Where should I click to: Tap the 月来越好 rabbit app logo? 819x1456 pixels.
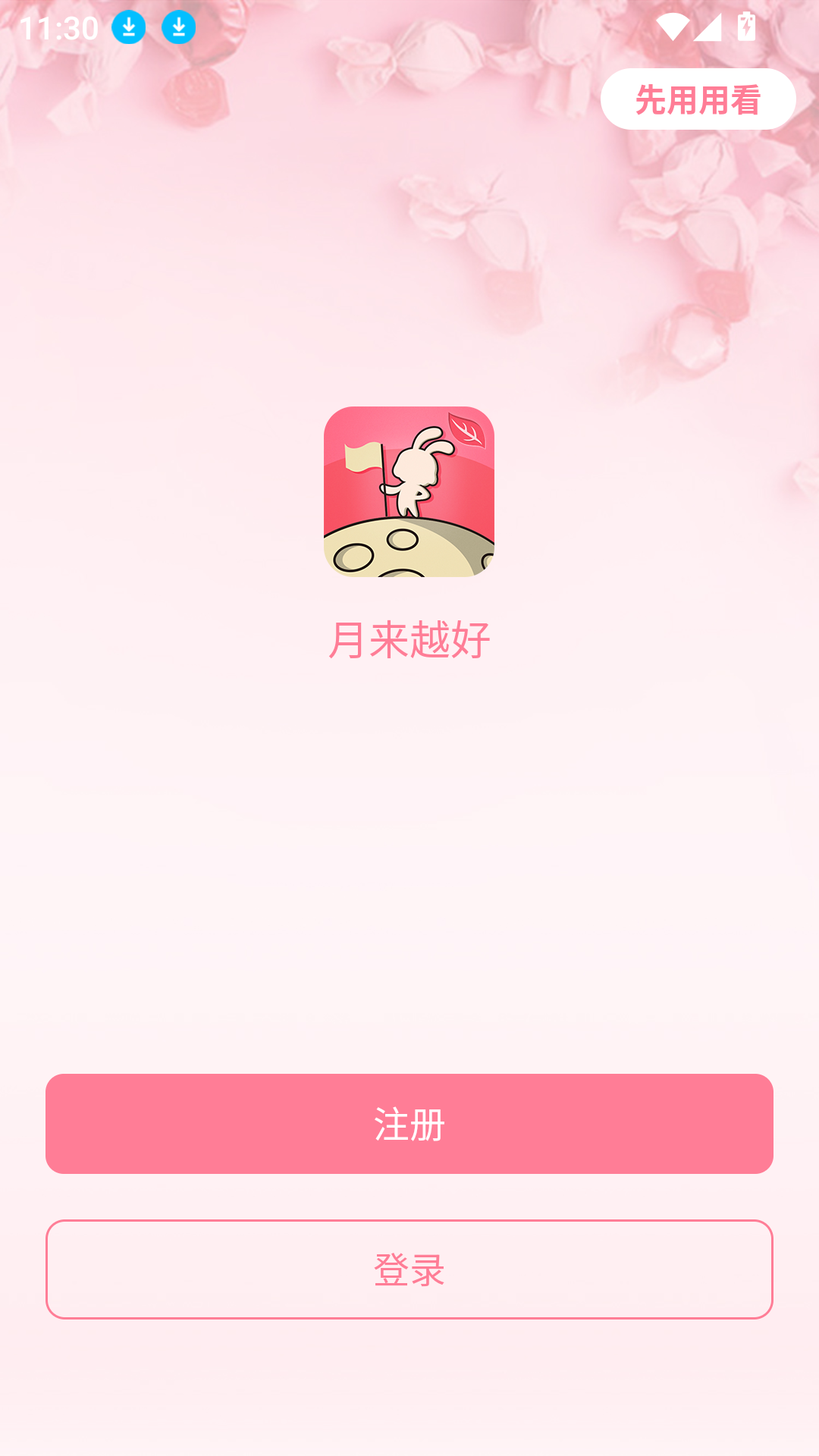[x=409, y=491]
